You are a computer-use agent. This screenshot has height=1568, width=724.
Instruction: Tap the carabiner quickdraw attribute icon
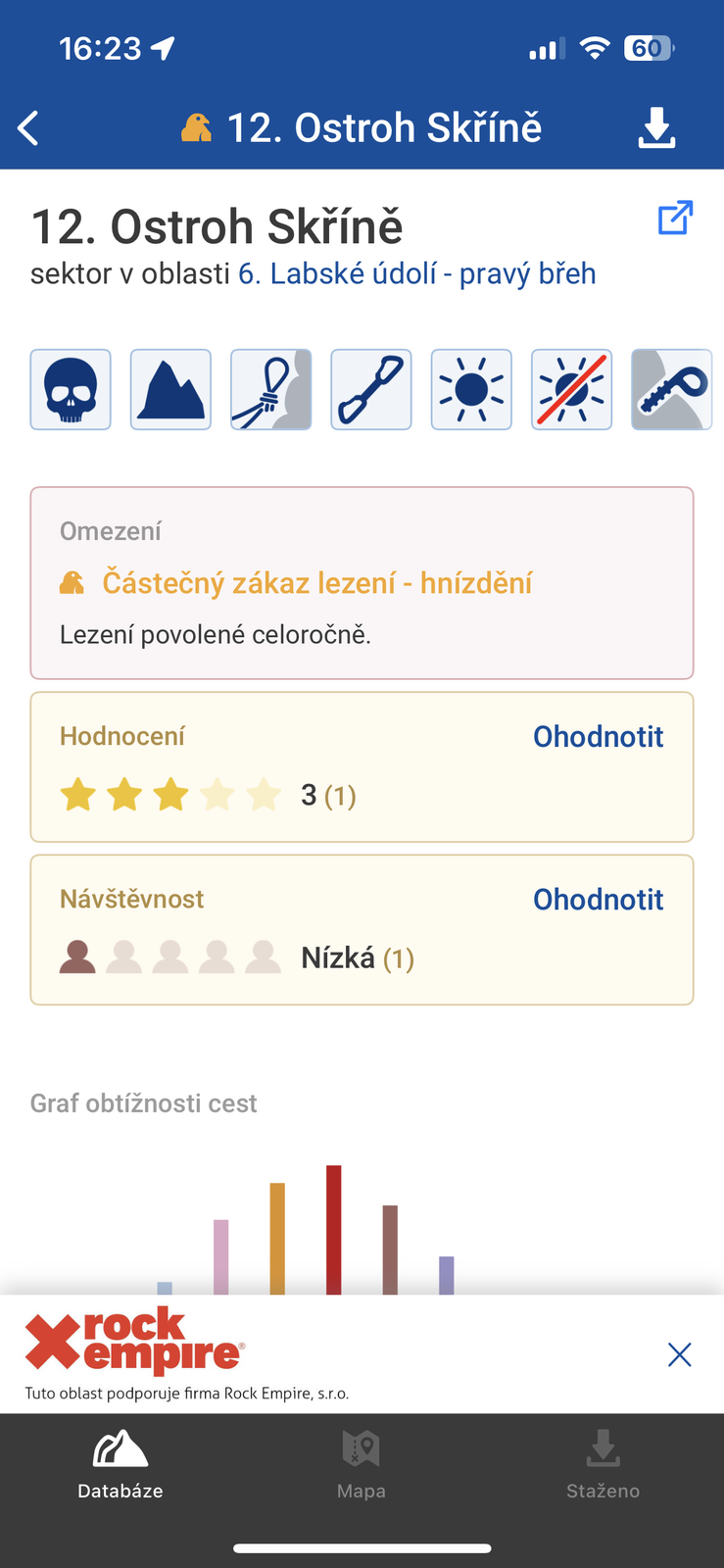tap(371, 389)
